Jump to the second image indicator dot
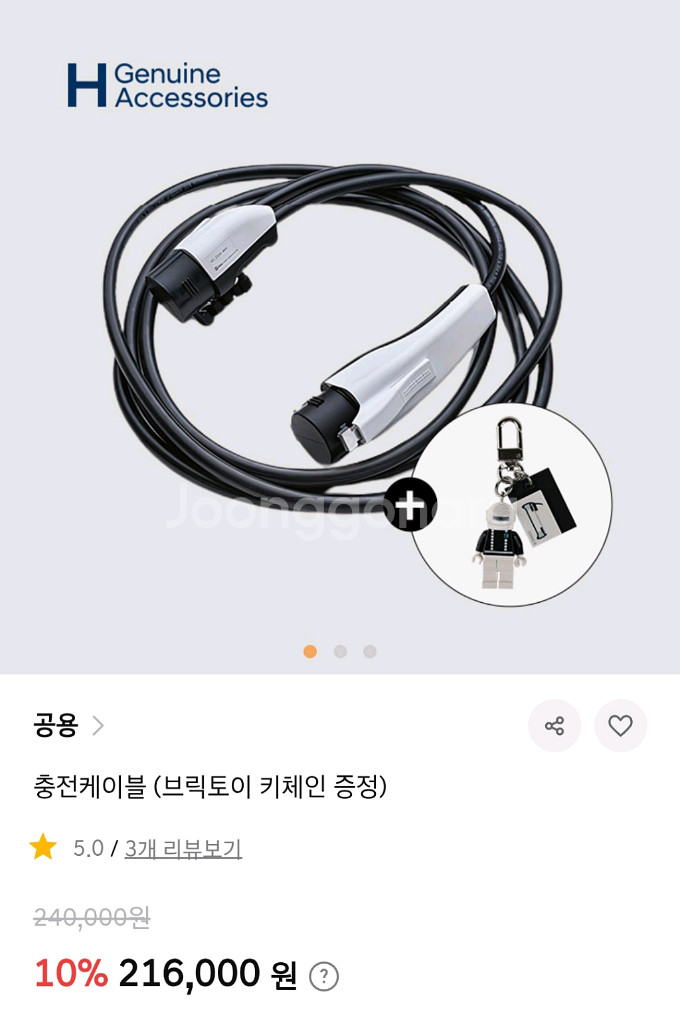The width and height of the screenshot is (680, 1024). tap(340, 651)
